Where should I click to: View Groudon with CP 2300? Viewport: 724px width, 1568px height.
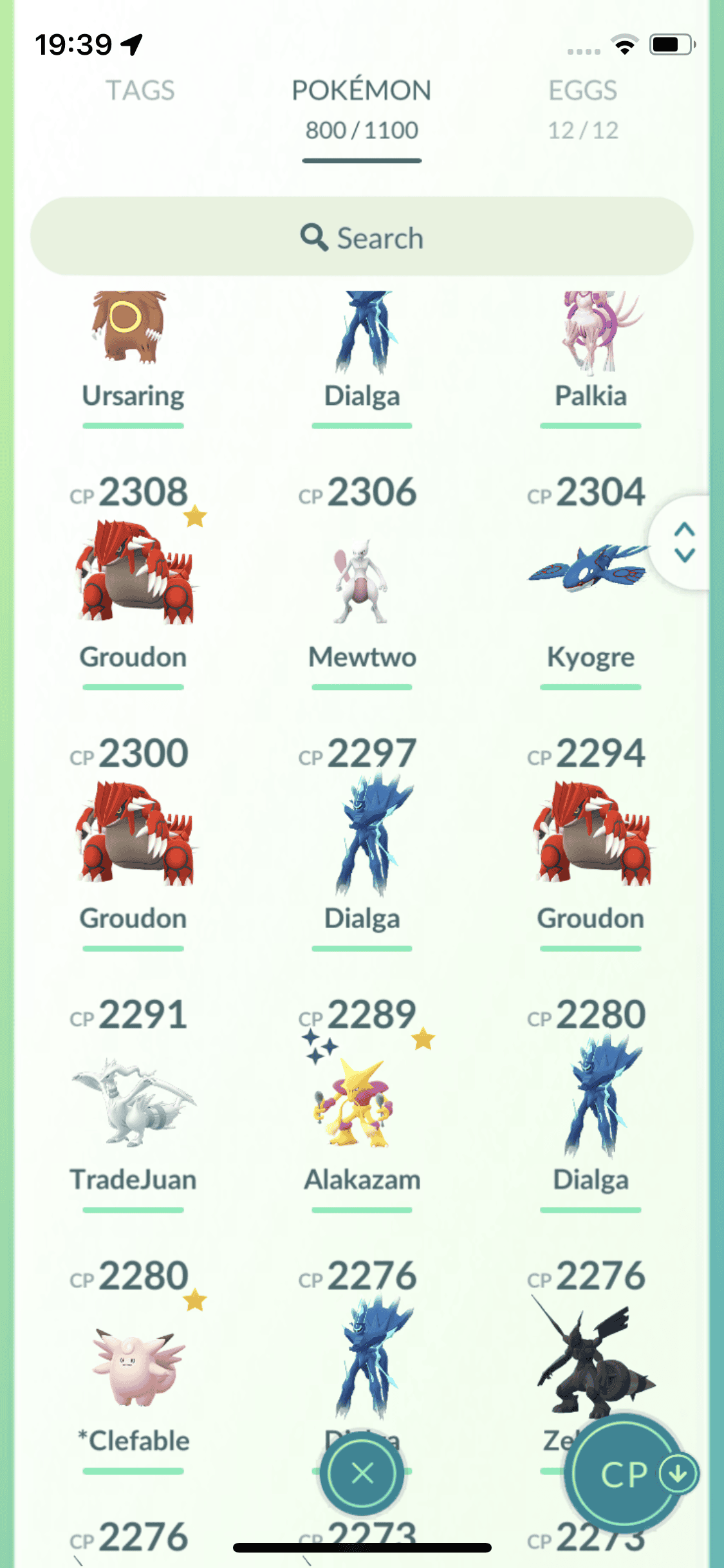click(x=134, y=833)
